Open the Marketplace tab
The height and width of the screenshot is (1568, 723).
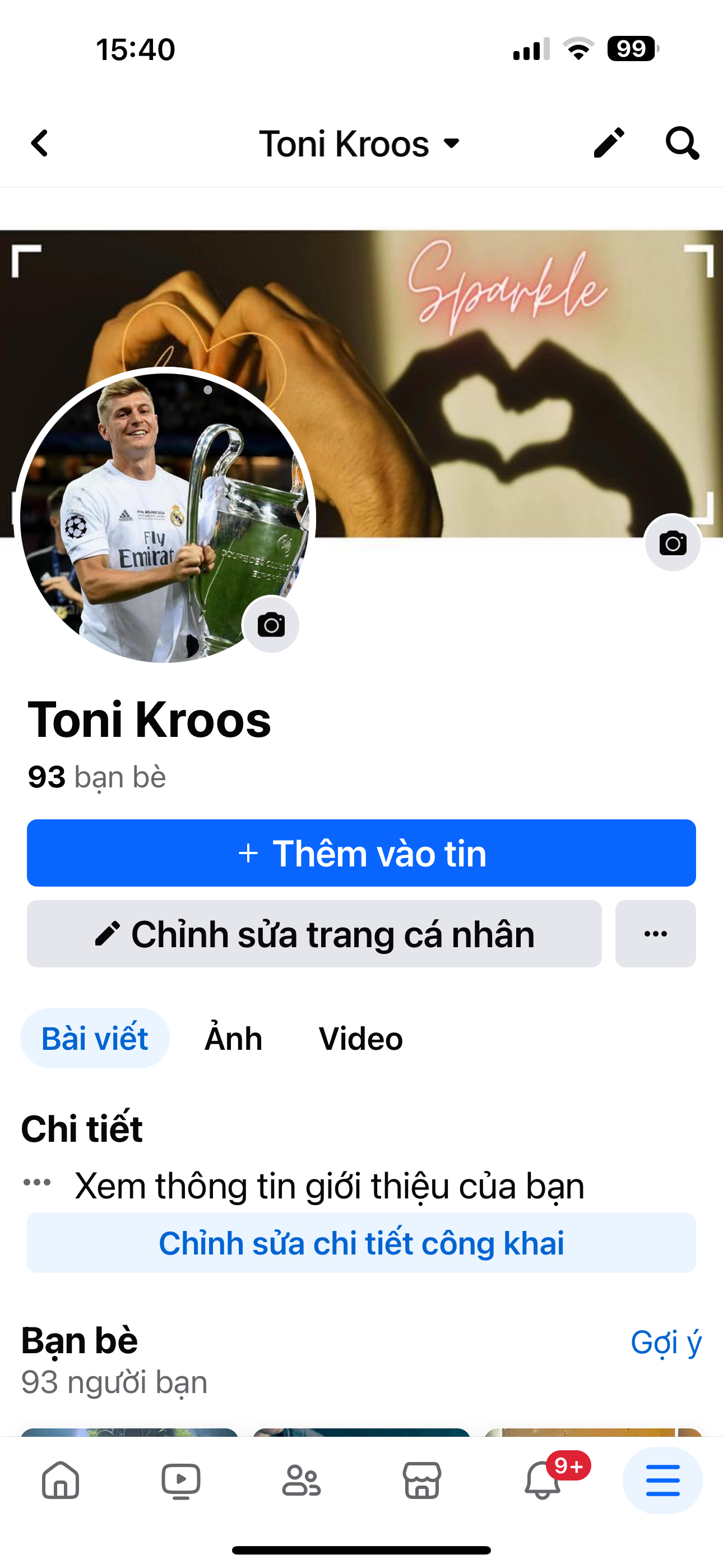click(x=421, y=1481)
